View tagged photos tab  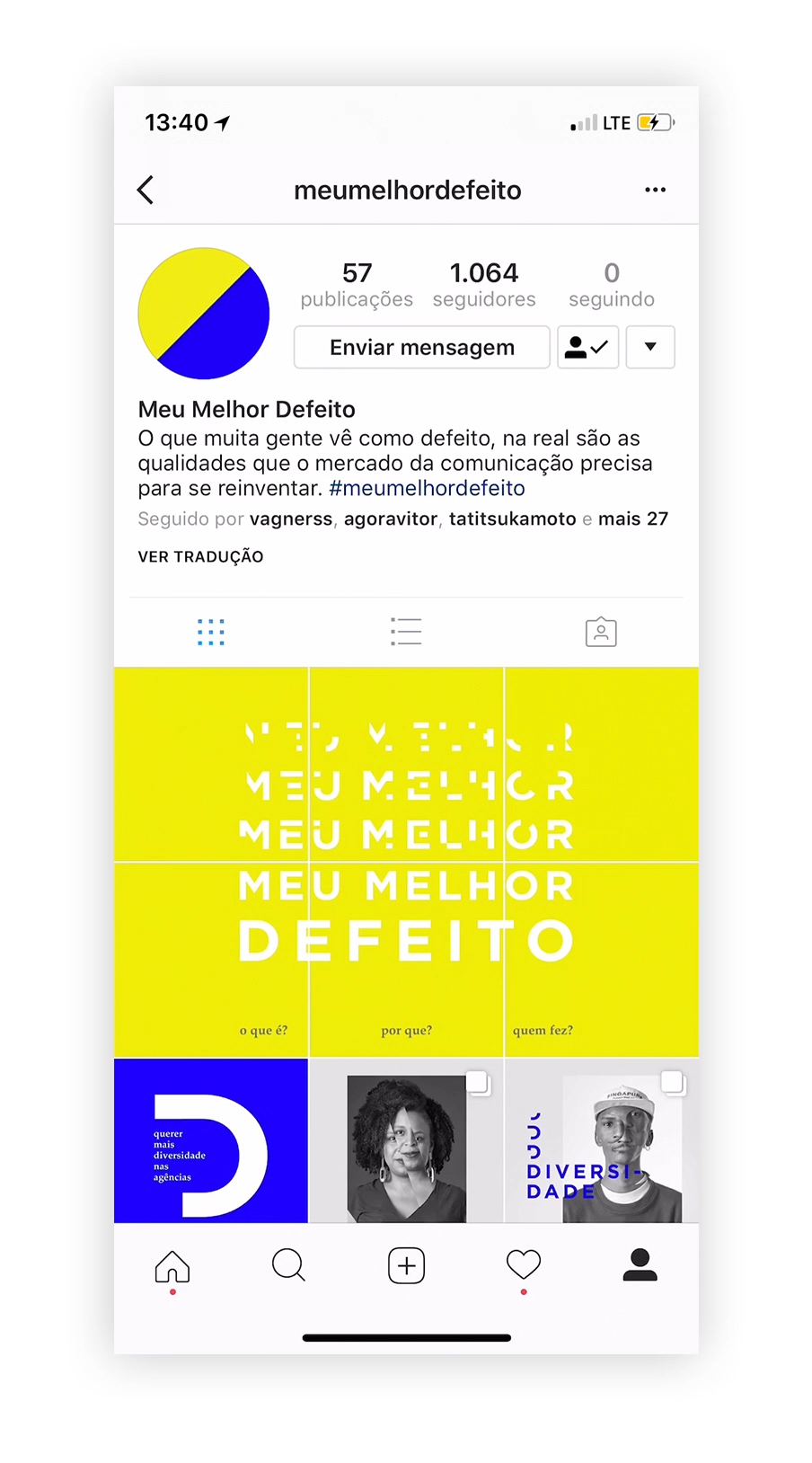pos(601,632)
